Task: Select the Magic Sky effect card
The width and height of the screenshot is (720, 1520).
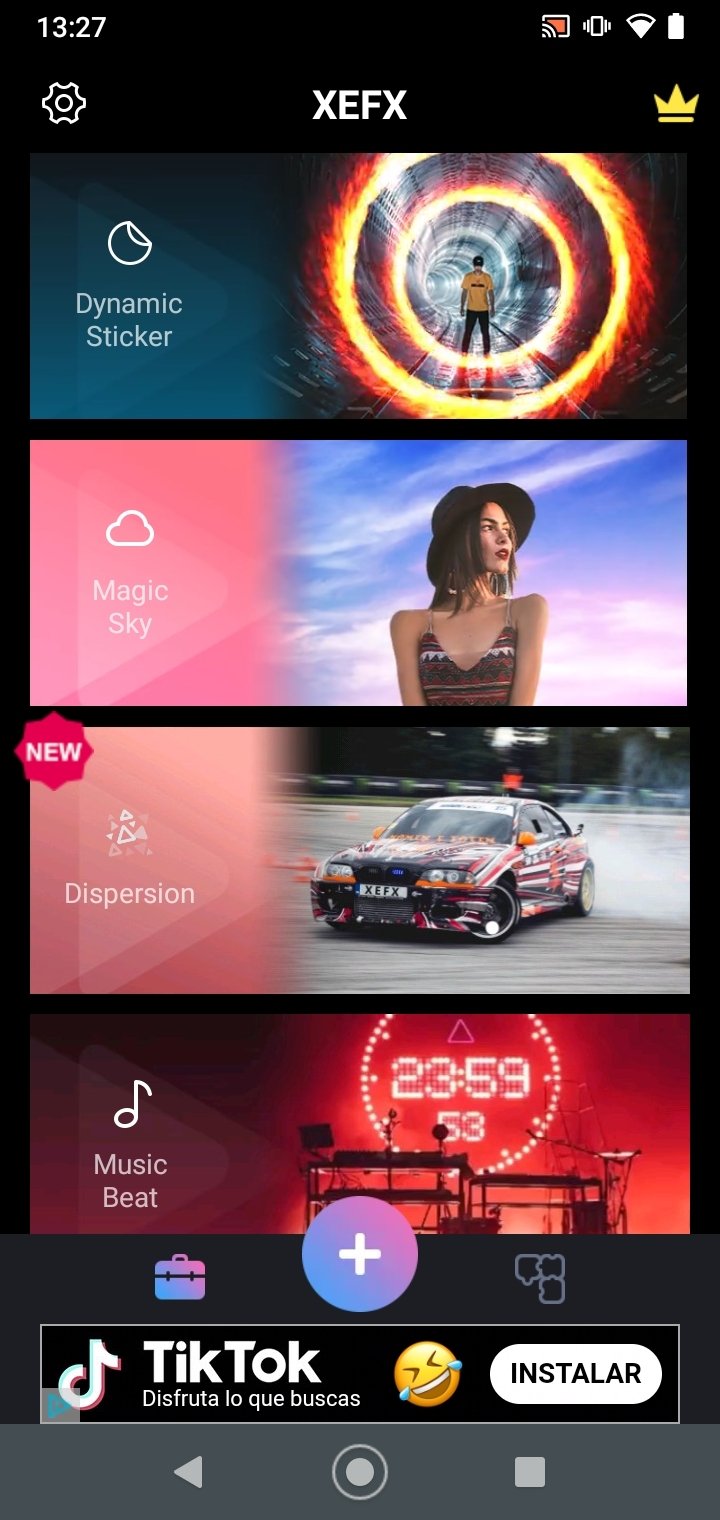Action: (x=358, y=573)
